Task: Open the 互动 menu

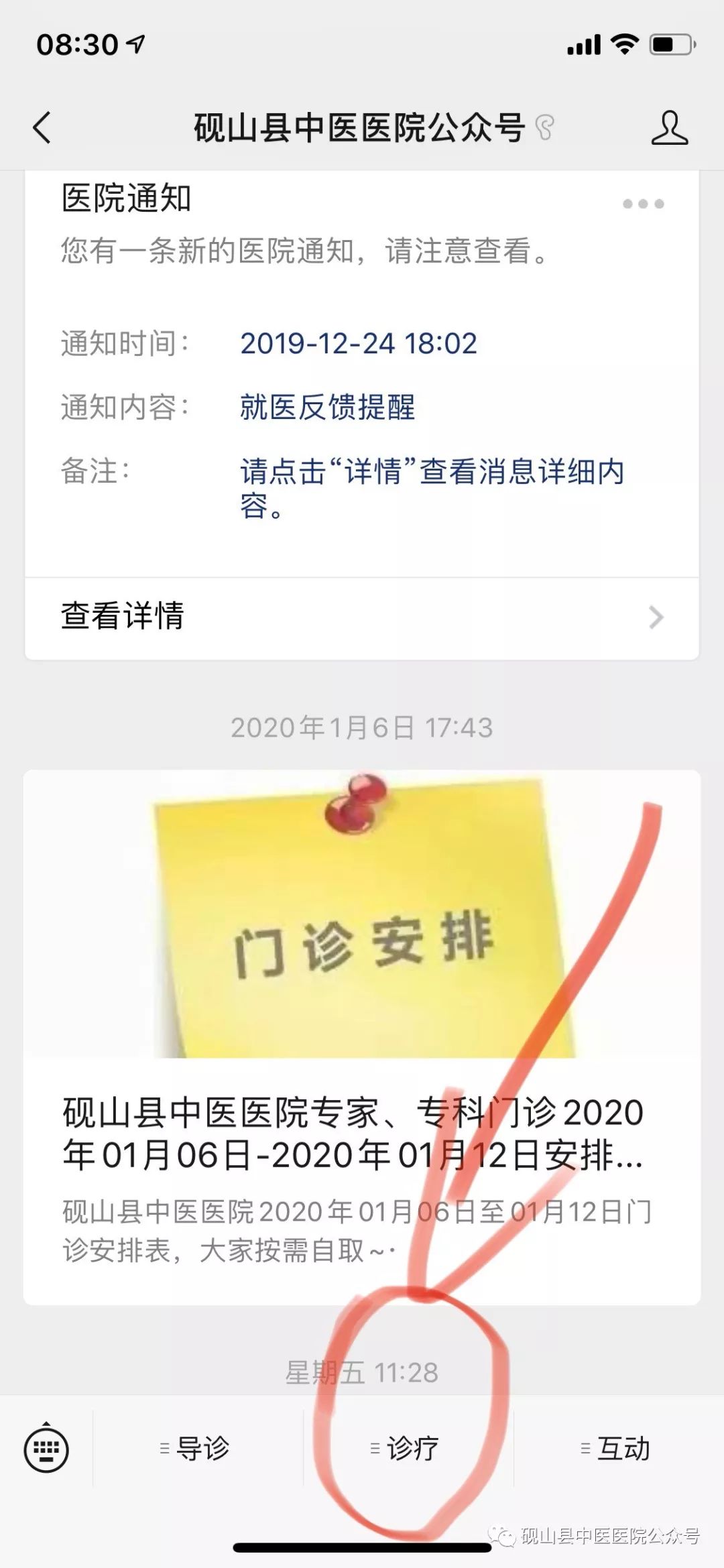Action: (617, 1449)
